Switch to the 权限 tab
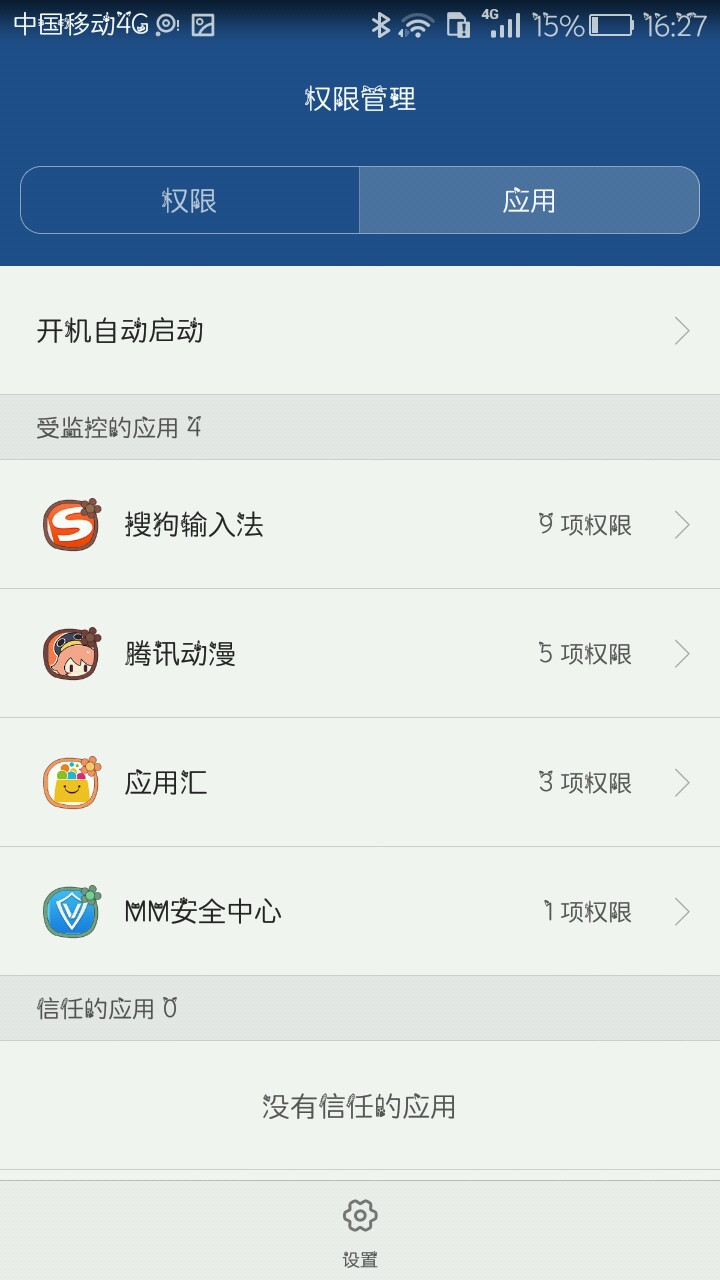Viewport: 720px width, 1280px height. click(190, 200)
